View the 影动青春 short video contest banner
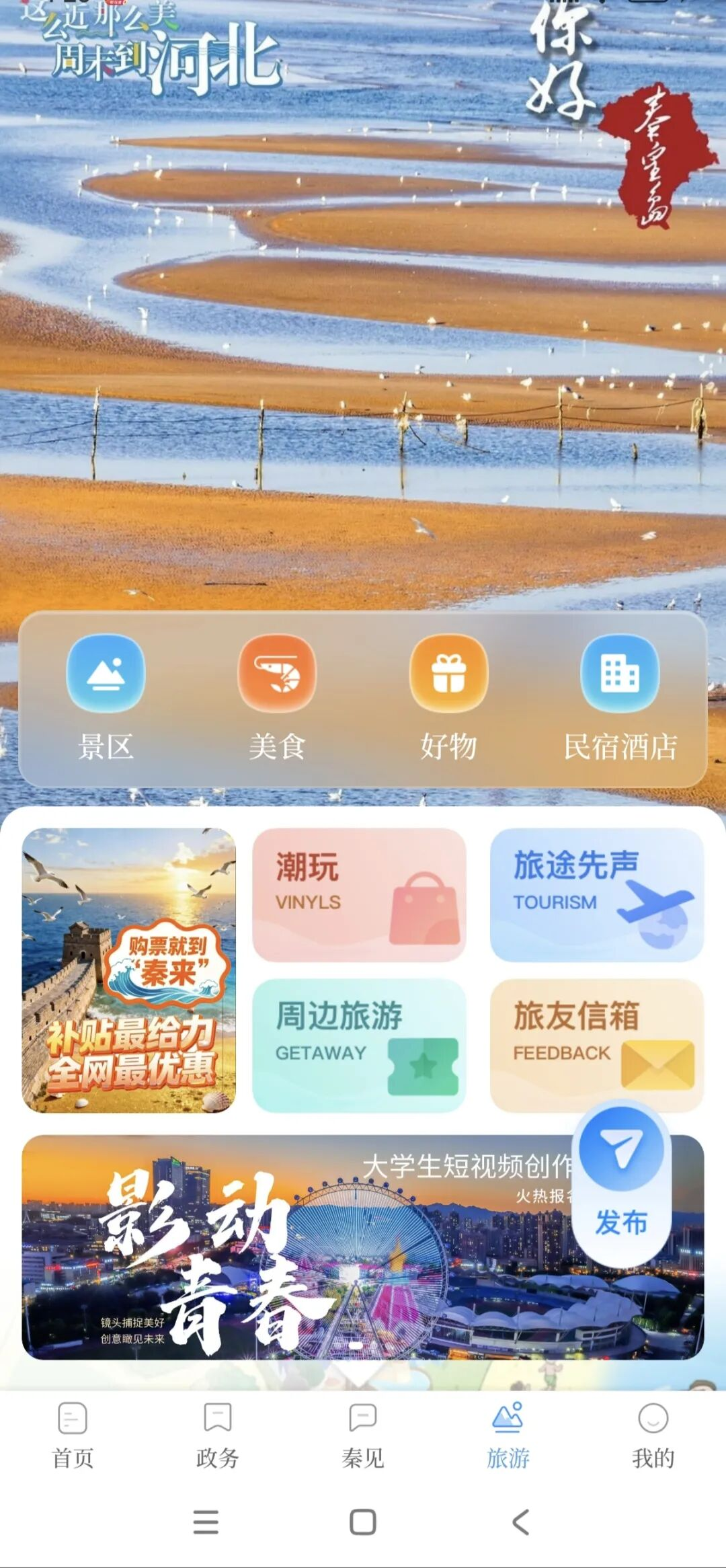 pyautogui.click(x=296, y=1248)
